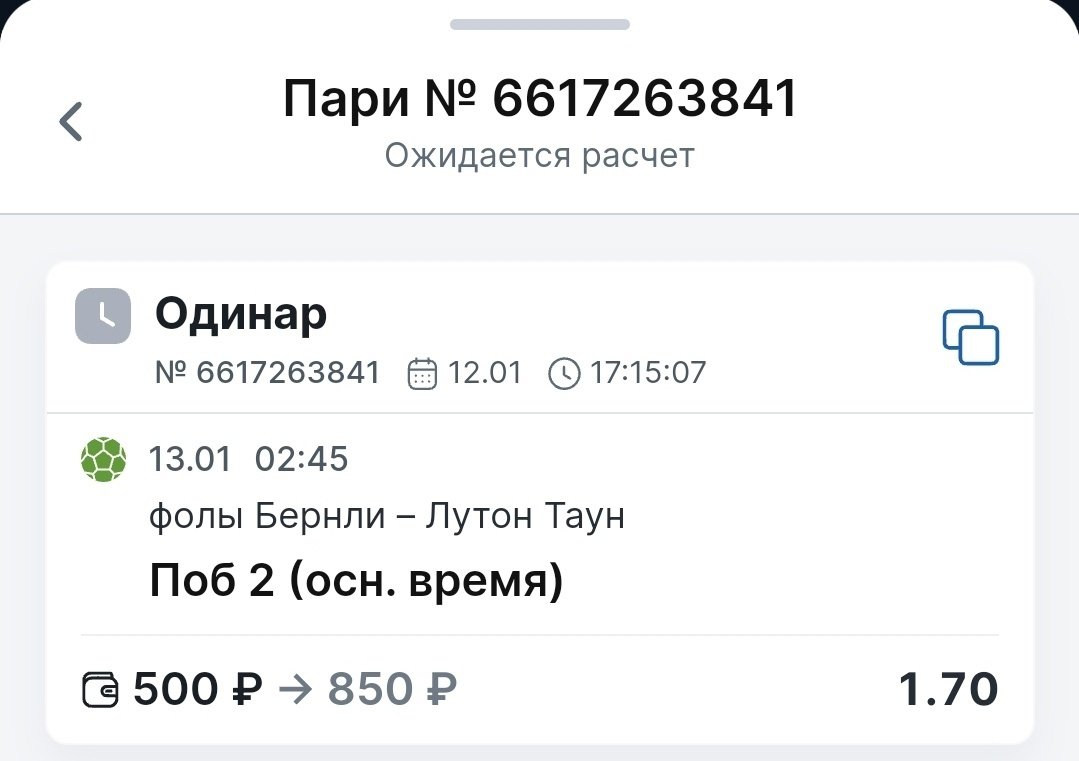The width and height of the screenshot is (1079, 761).
Task: Go back from bet details
Action: (x=70, y=122)
